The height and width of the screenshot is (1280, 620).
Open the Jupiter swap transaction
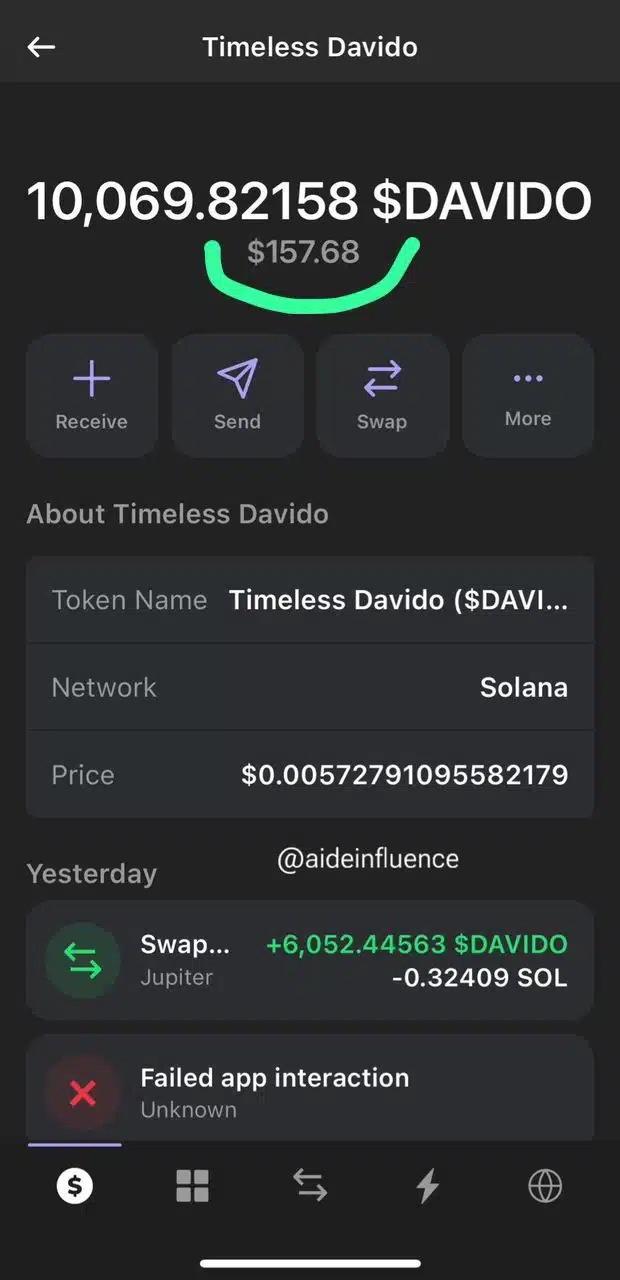[310, 960]
